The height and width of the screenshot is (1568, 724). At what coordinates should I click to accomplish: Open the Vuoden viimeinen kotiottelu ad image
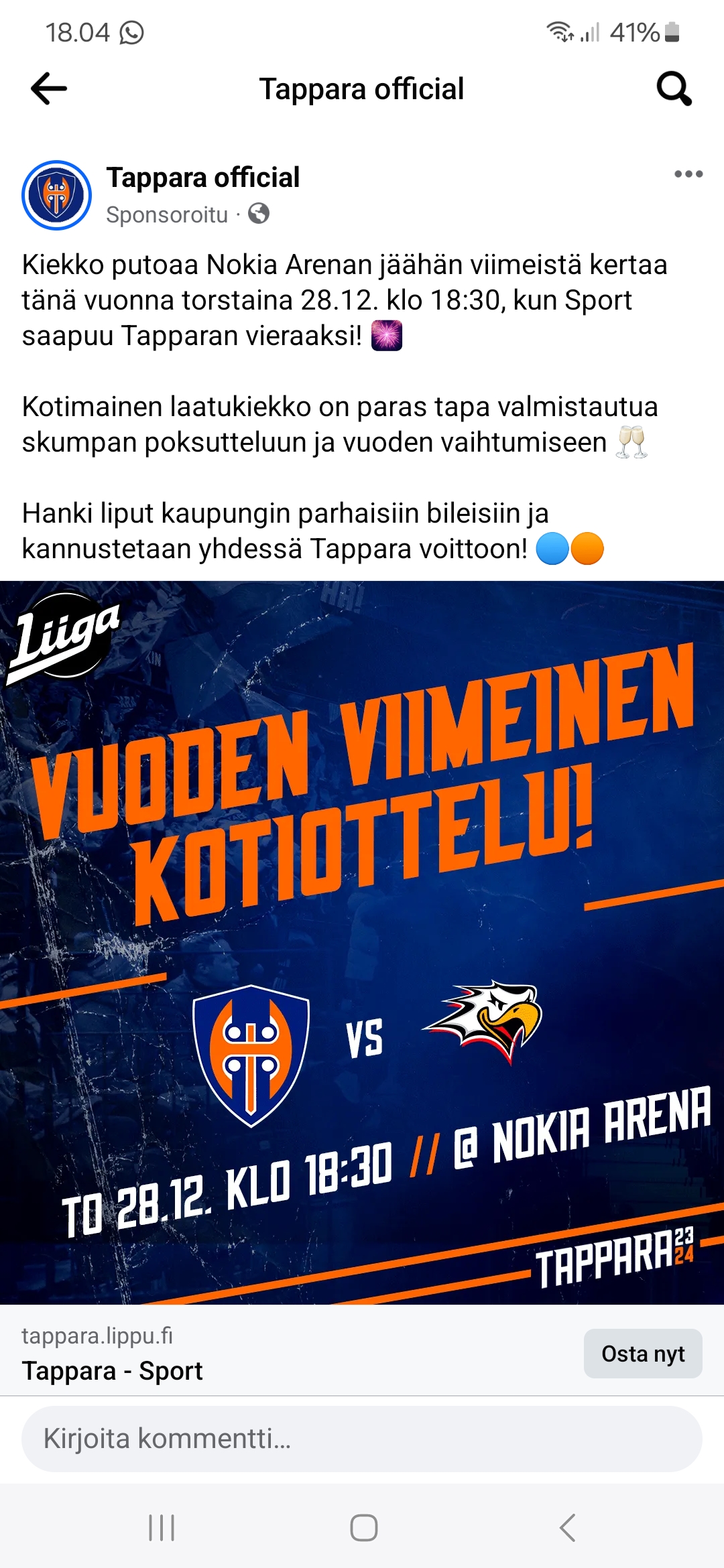(x=362, y=943)
